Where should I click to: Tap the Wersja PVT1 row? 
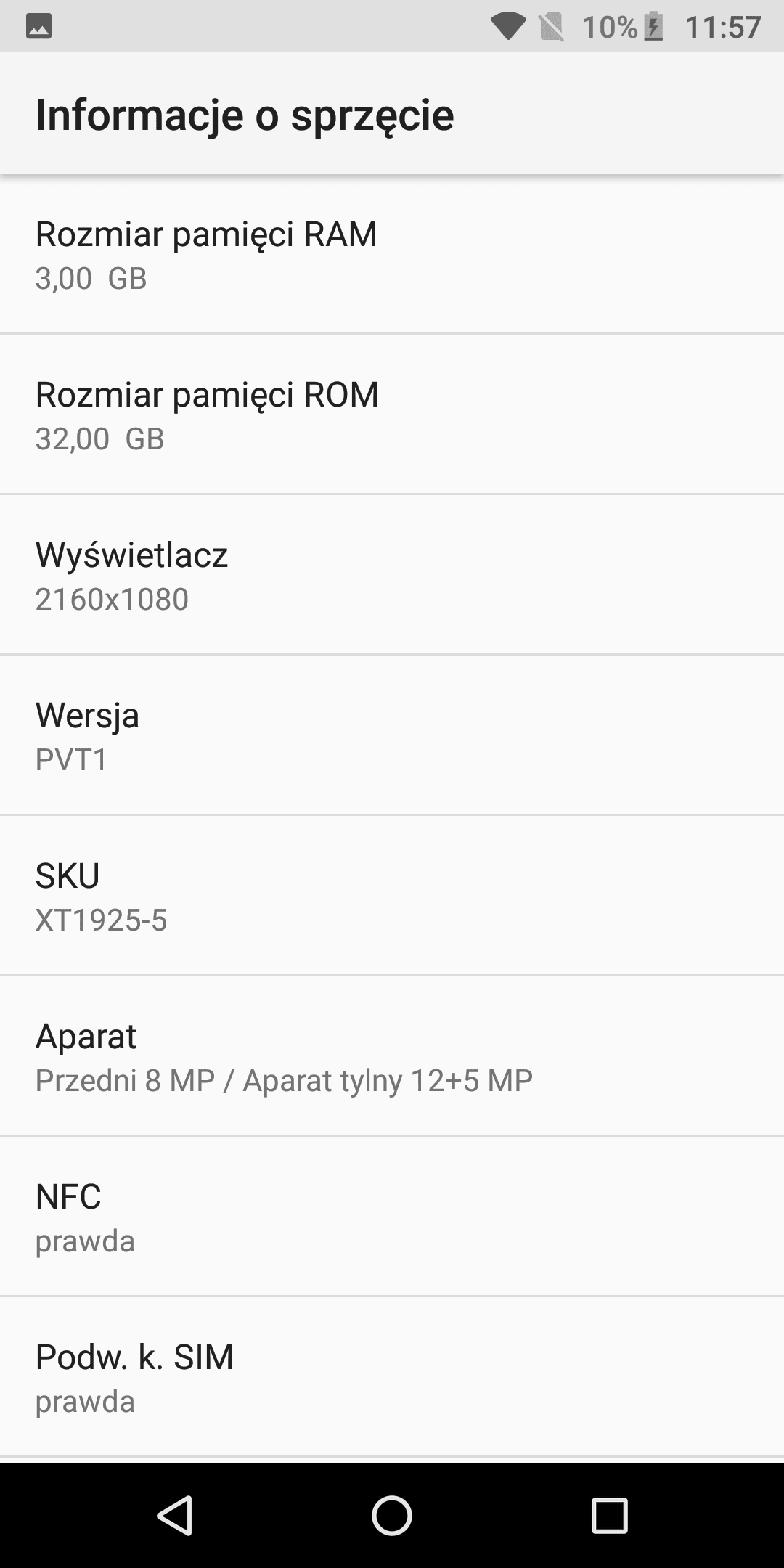pos(392,735)
